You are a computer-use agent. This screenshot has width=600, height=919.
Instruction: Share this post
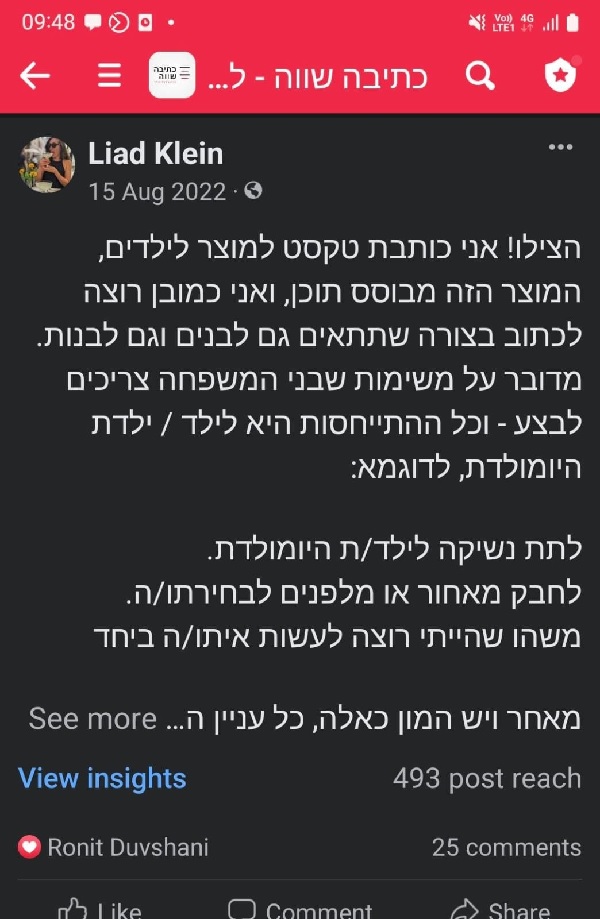[500, 908]
